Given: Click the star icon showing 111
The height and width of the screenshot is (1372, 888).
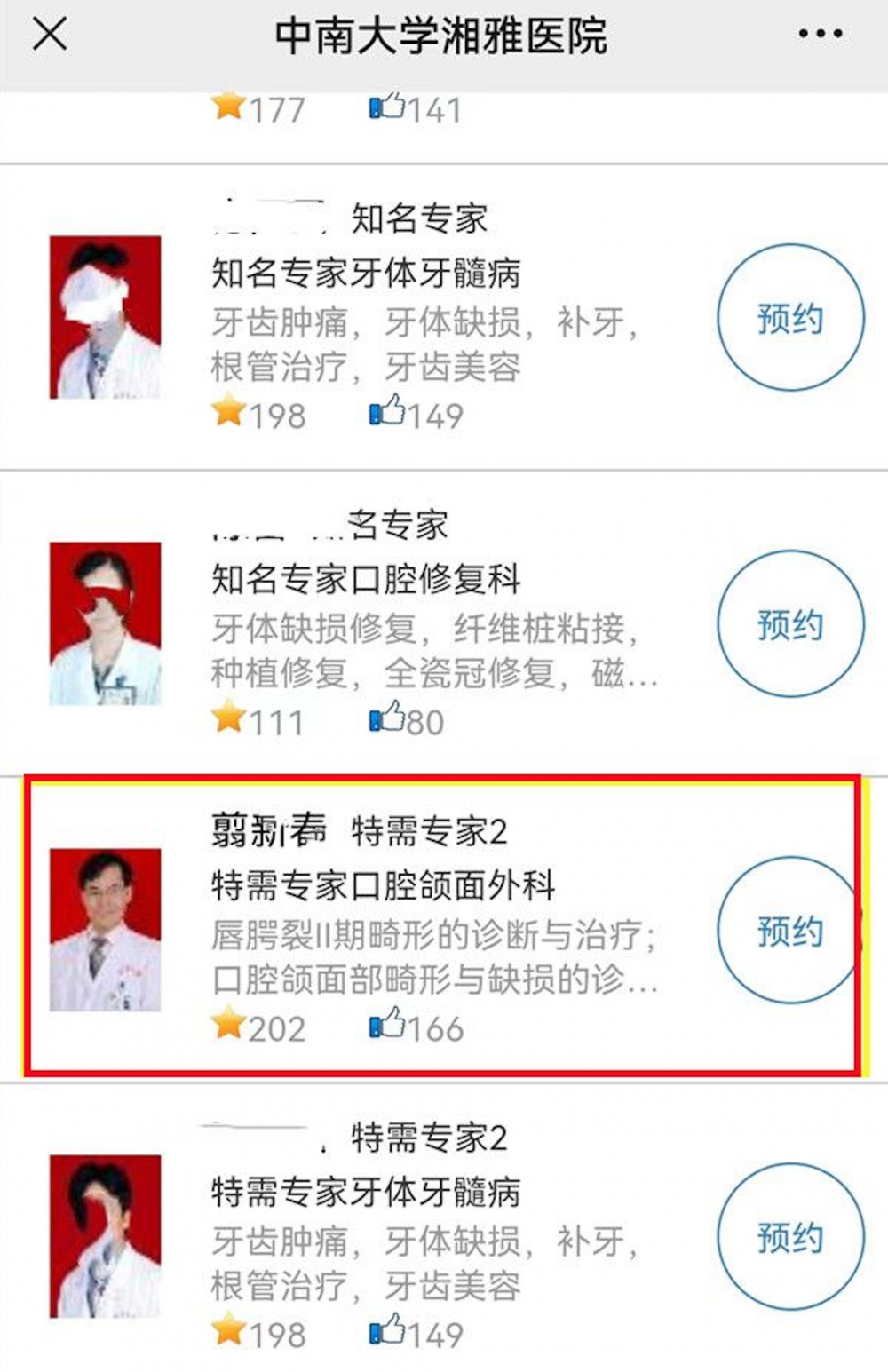Looking at the screenshot, I should 229,719.
